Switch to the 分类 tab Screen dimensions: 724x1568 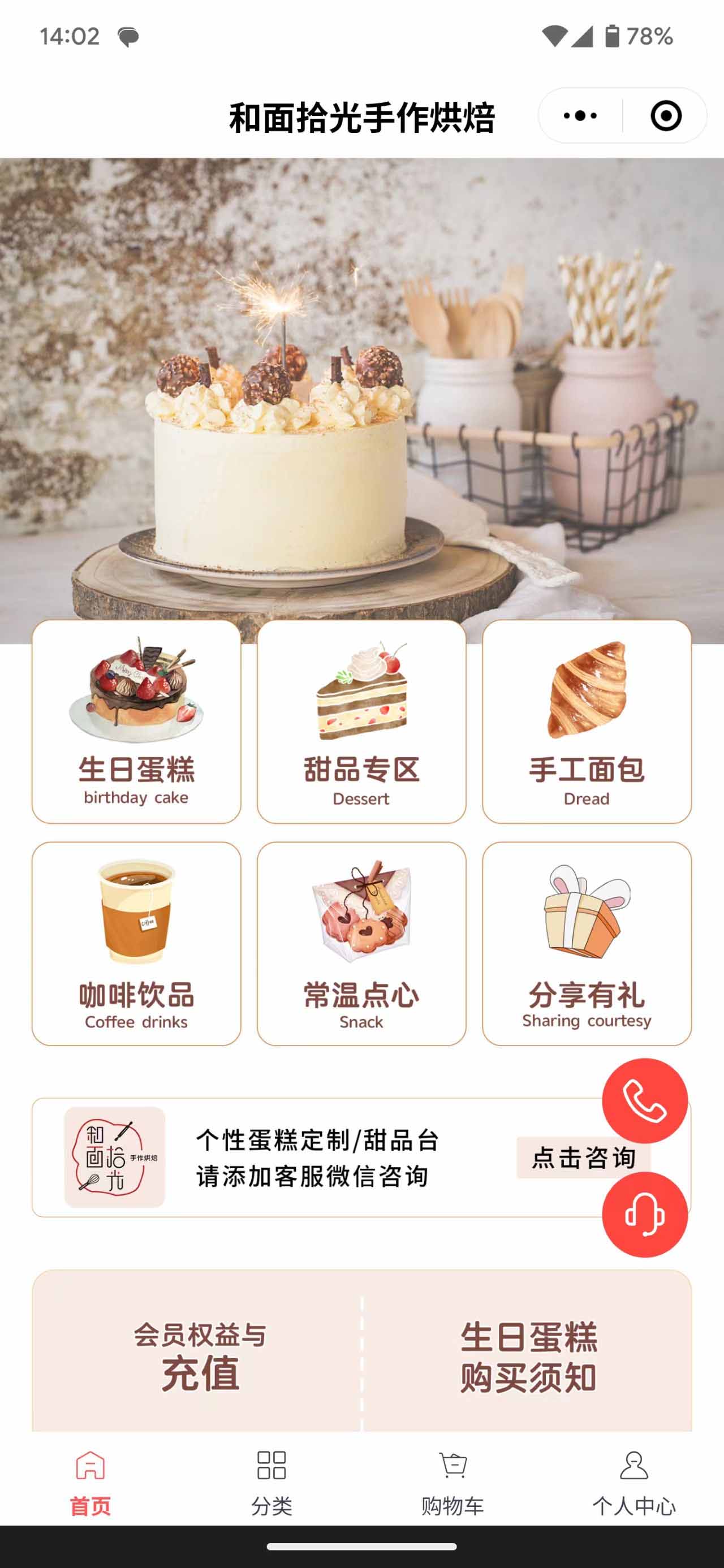pyautogui.click(x=271, y=1483)
